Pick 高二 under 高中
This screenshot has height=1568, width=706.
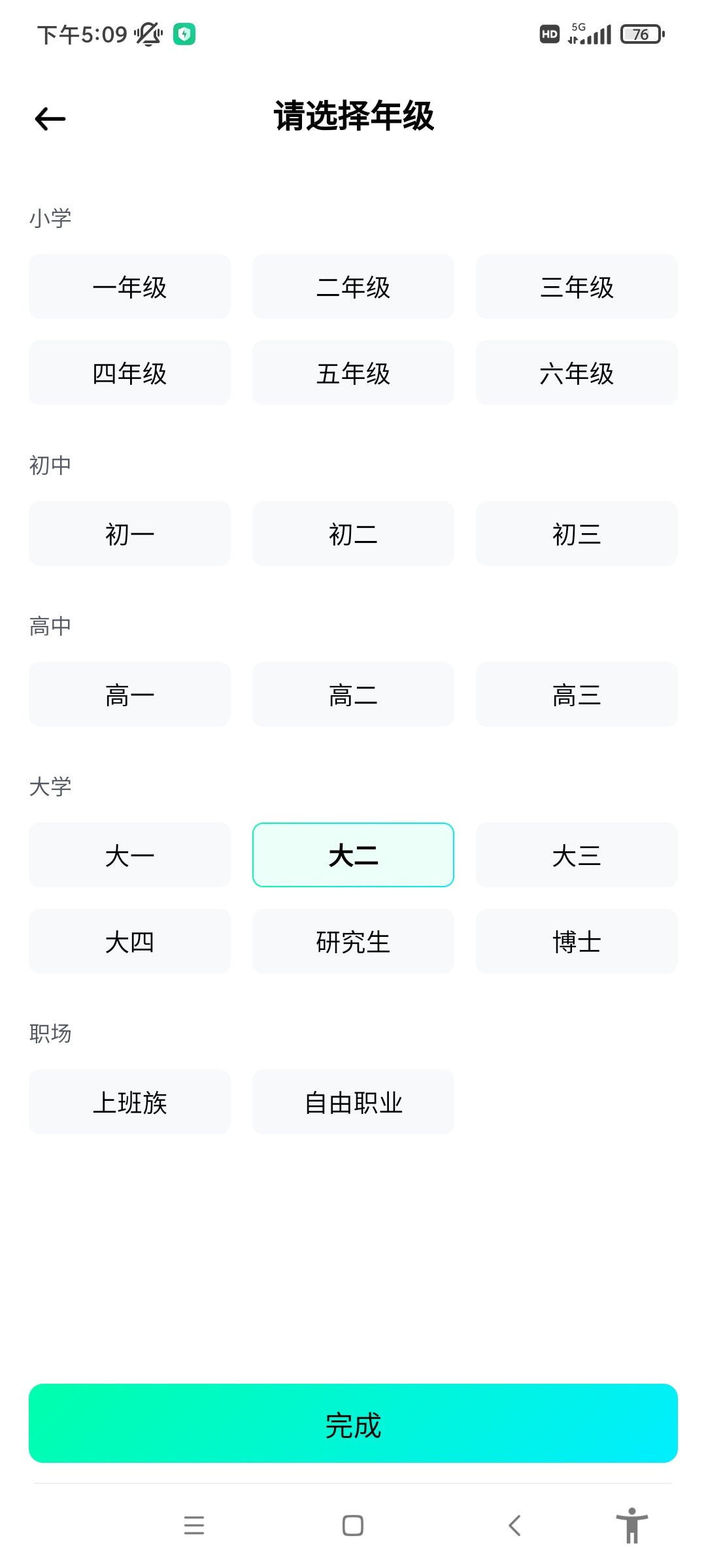click(x=353, y=694)
